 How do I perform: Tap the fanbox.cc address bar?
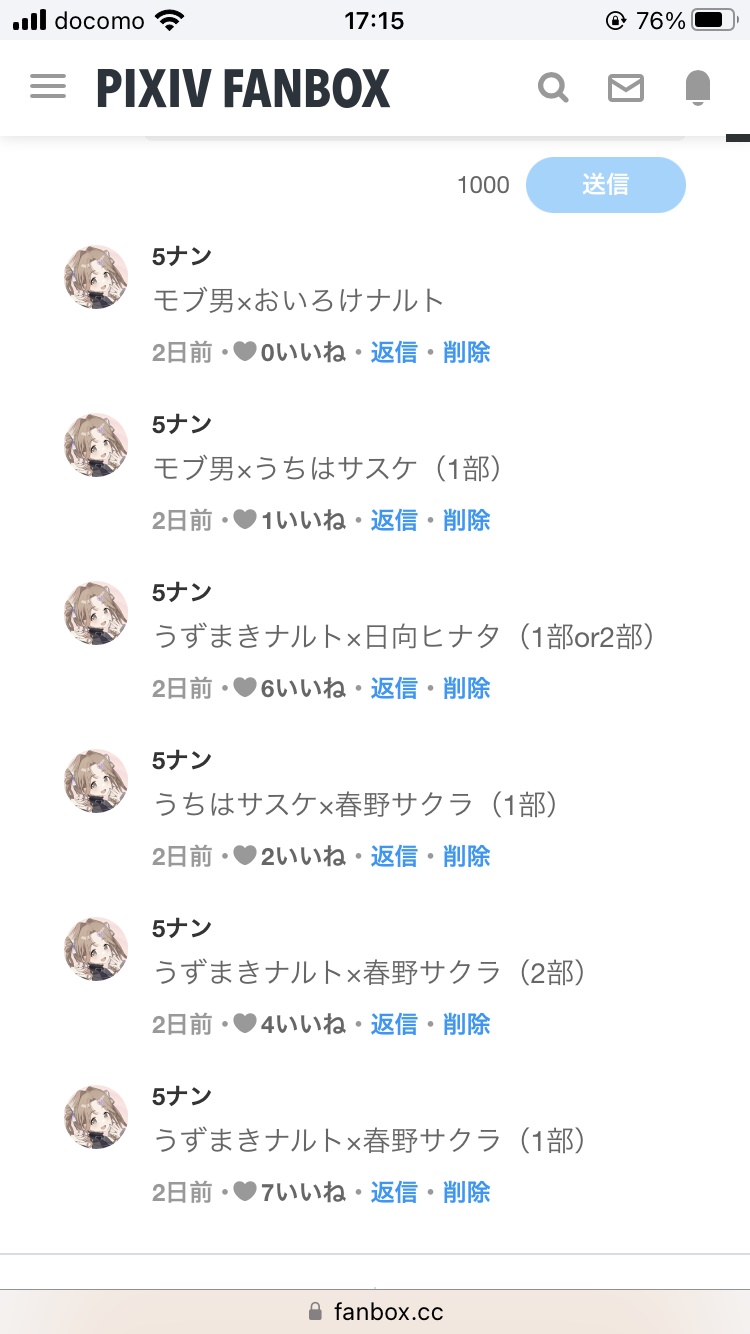click(375, 1311)
